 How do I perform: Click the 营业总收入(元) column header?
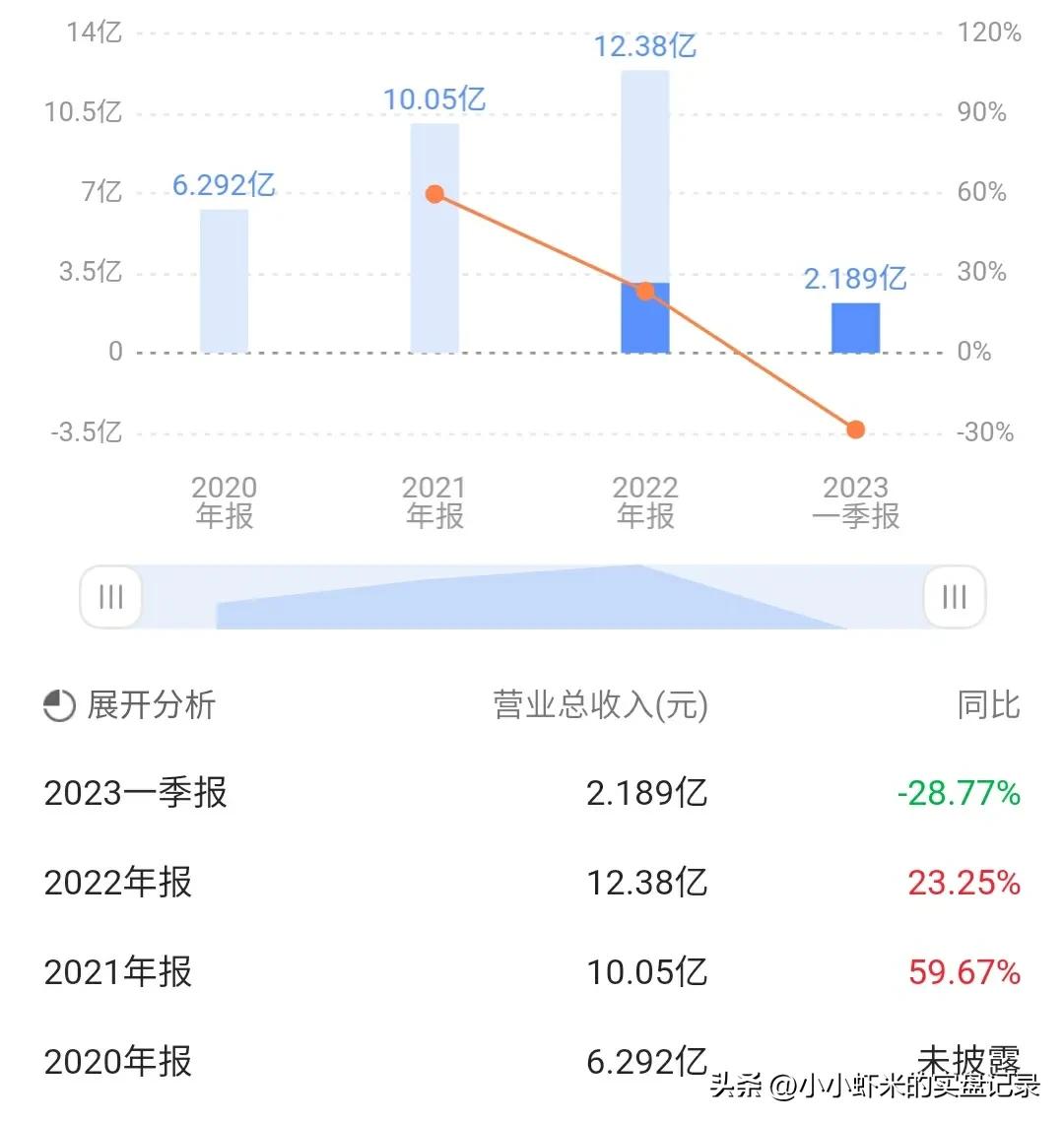coord(597,705)
